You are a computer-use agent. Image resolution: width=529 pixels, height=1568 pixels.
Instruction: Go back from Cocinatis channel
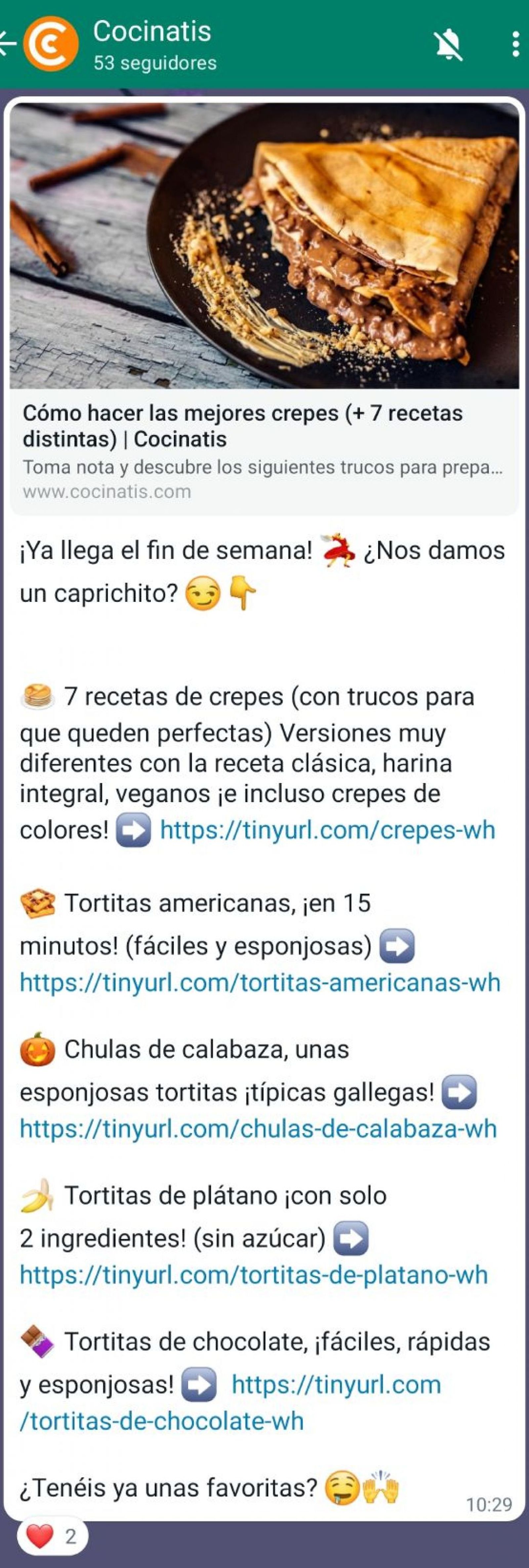(7, 44)
